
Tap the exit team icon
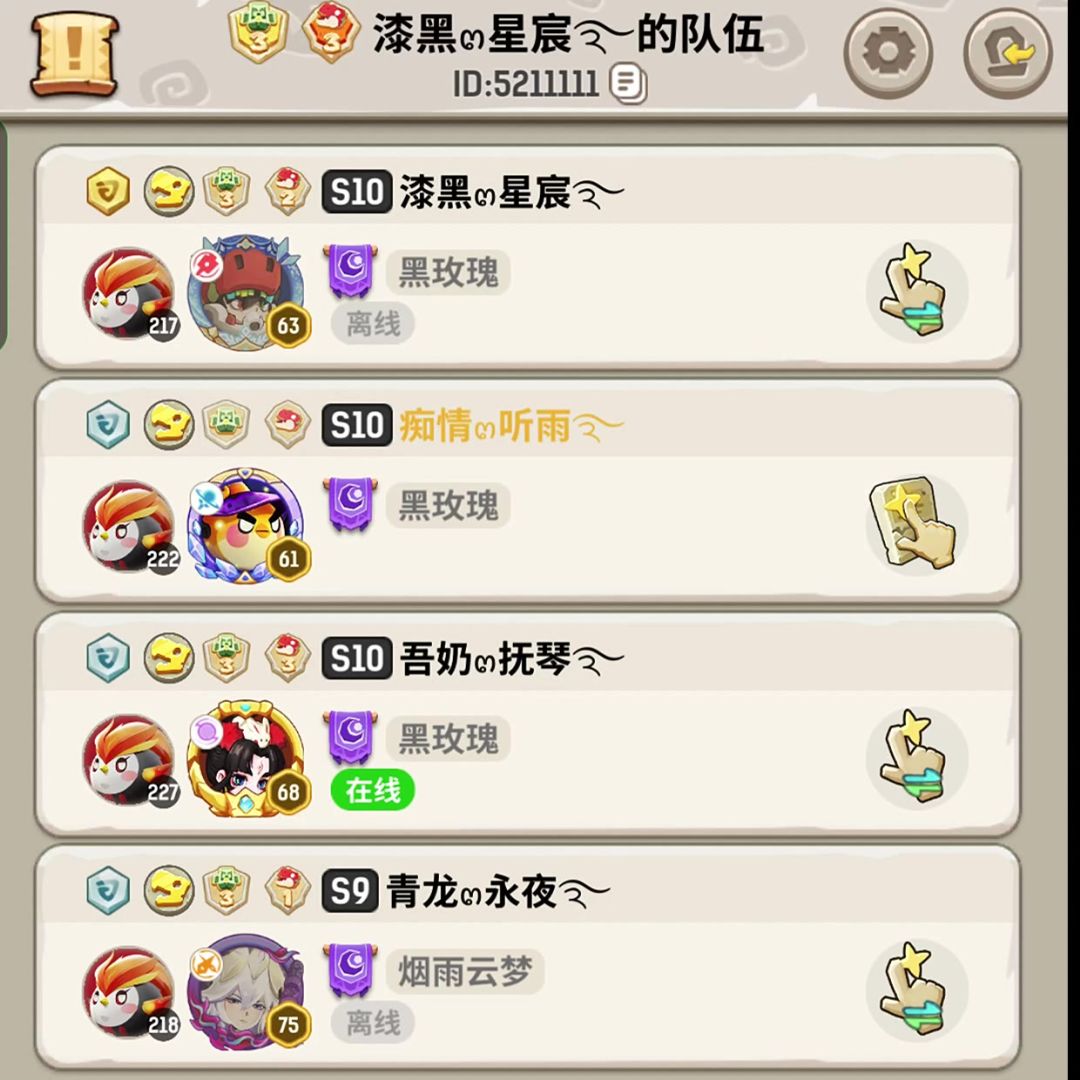click(x=1008, y=53)
